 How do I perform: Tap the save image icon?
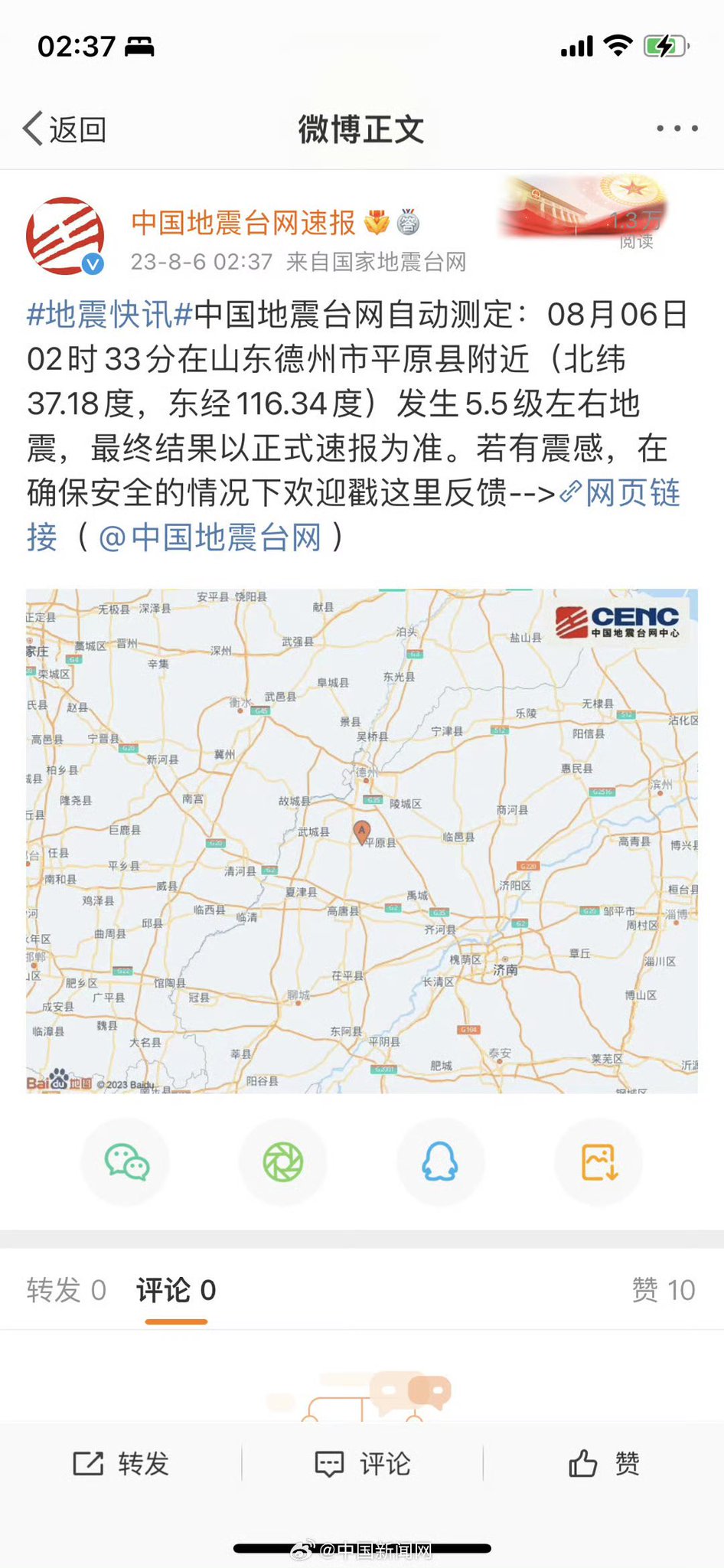[598, 1161]
